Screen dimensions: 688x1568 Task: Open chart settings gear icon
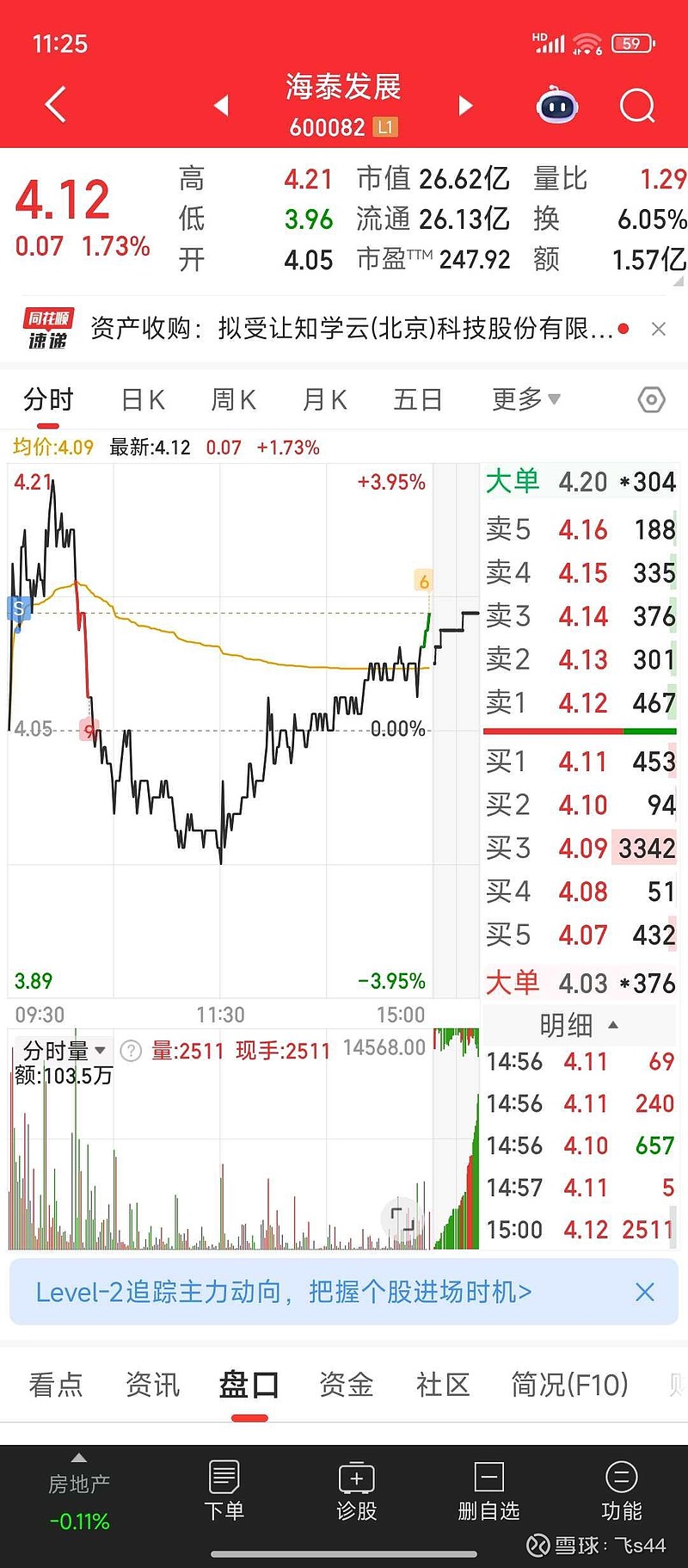[652, 399]
